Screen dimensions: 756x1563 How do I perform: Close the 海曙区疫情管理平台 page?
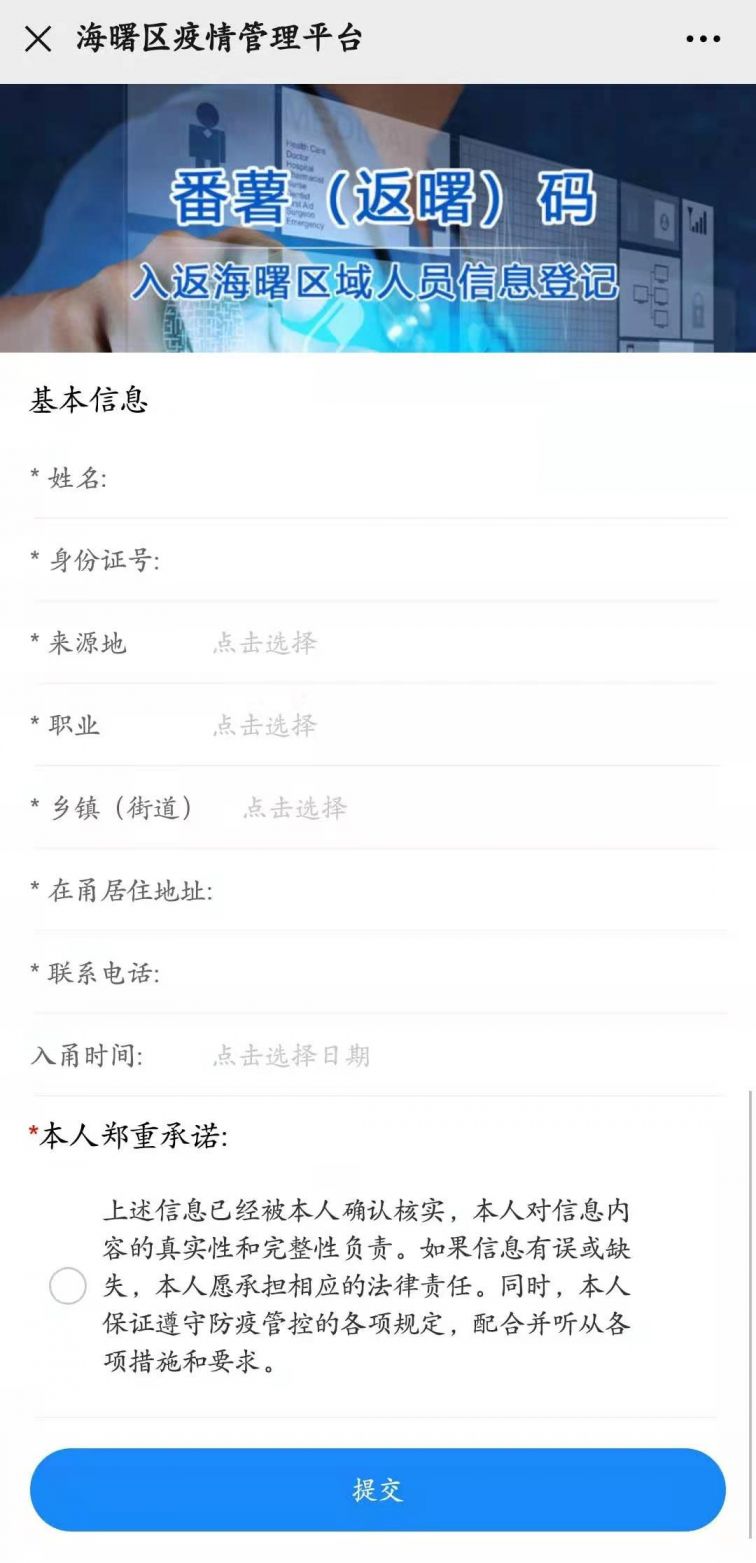(38, 39)
